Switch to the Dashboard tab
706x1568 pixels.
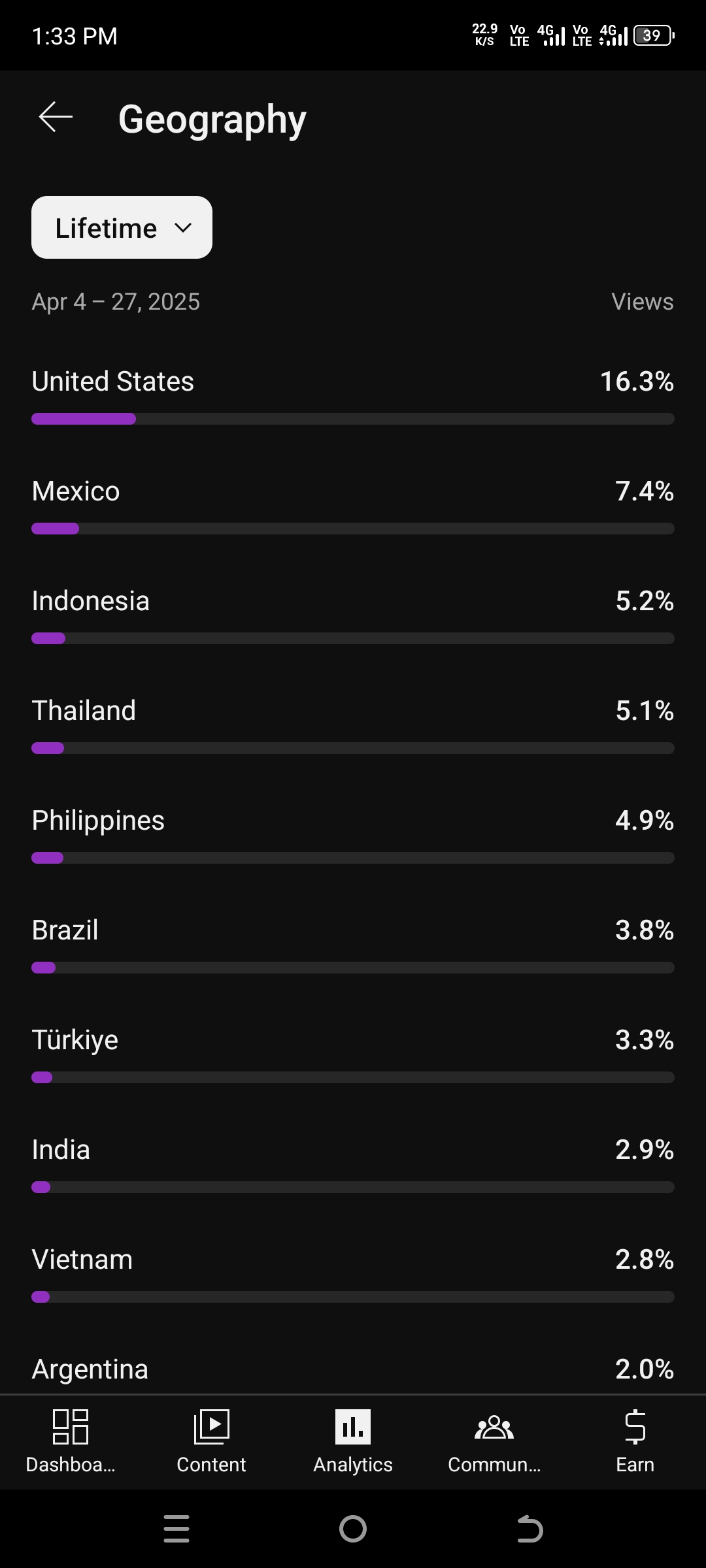click(x=71, y=1441)
